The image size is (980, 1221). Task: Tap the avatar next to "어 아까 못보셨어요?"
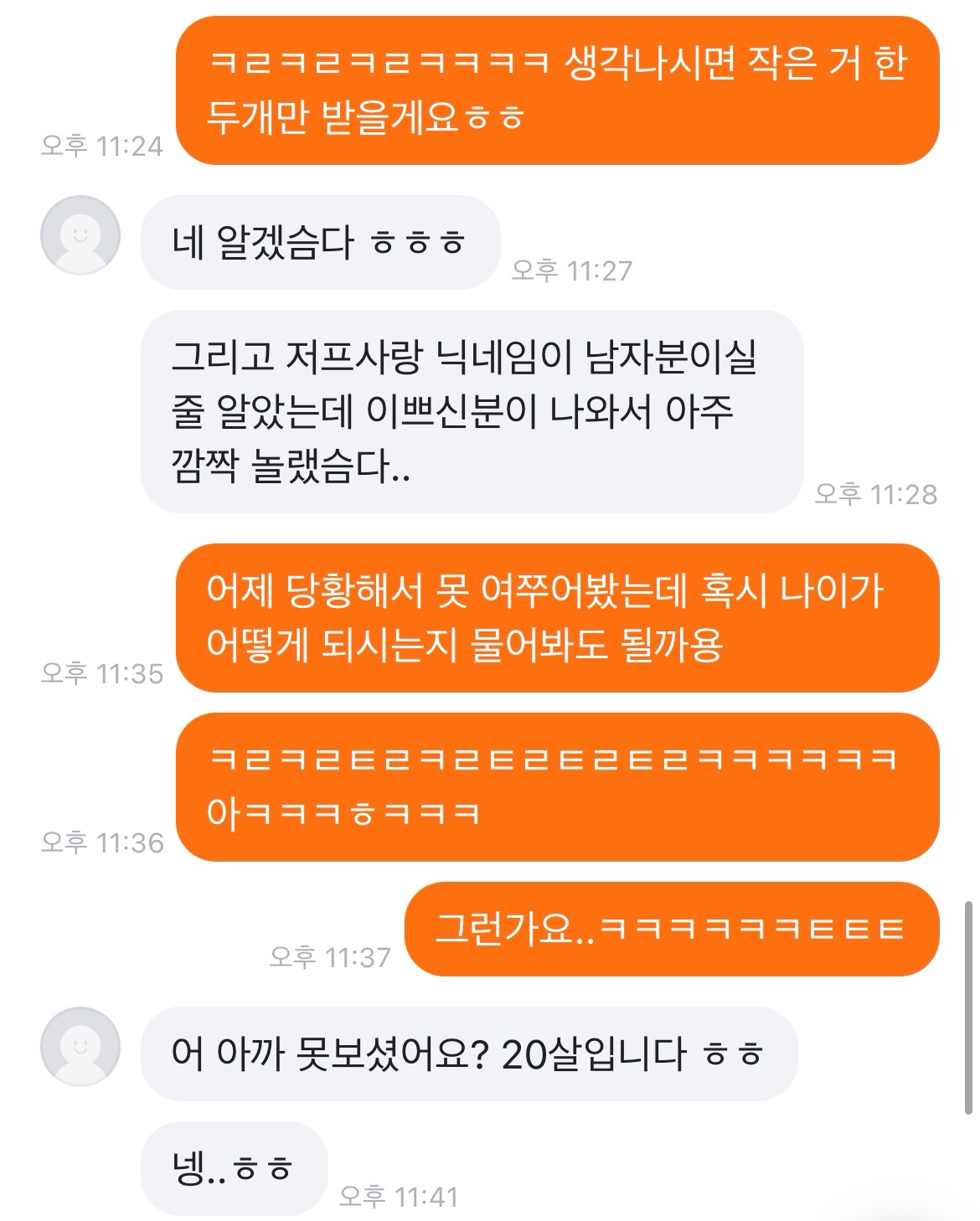(80, 1047)
